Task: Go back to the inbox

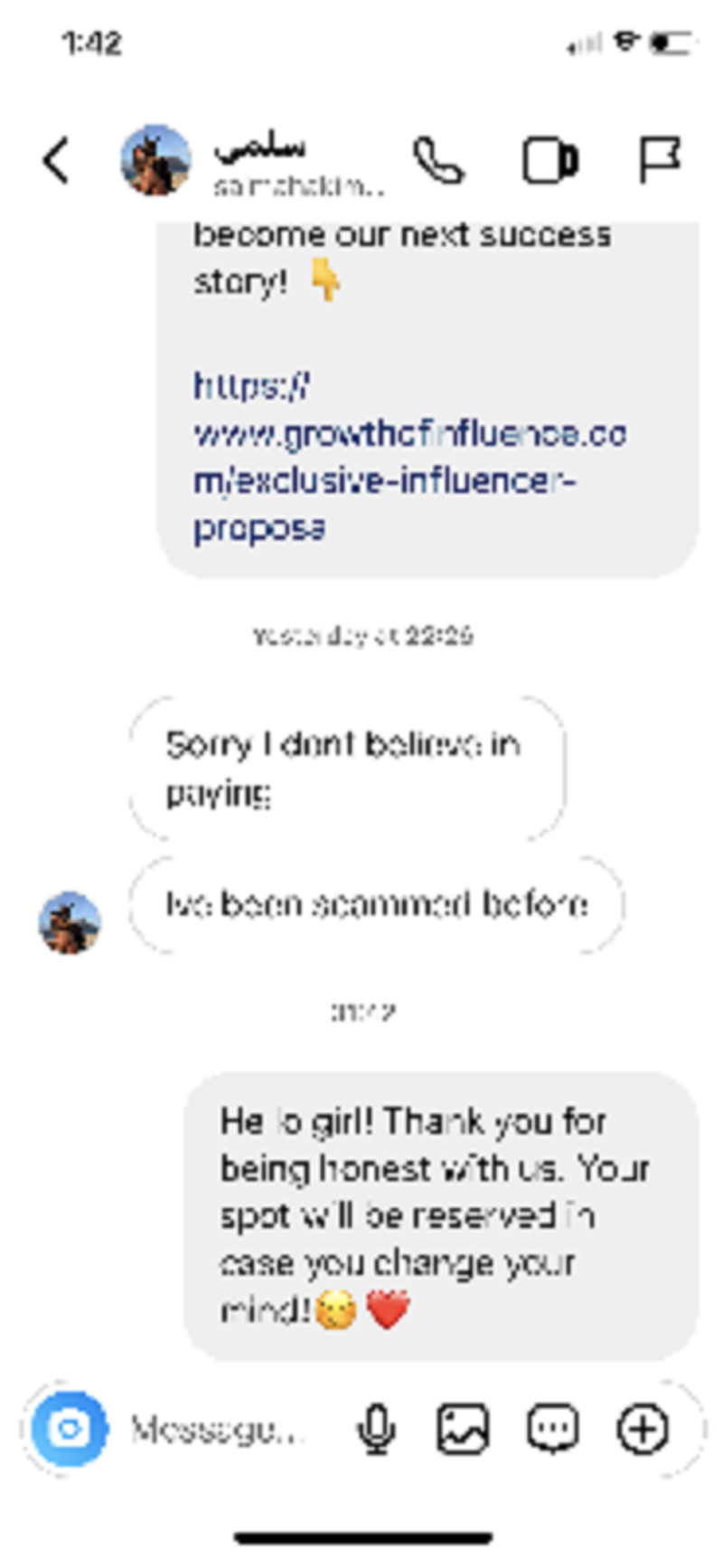Action: click(x=56, y=162)
